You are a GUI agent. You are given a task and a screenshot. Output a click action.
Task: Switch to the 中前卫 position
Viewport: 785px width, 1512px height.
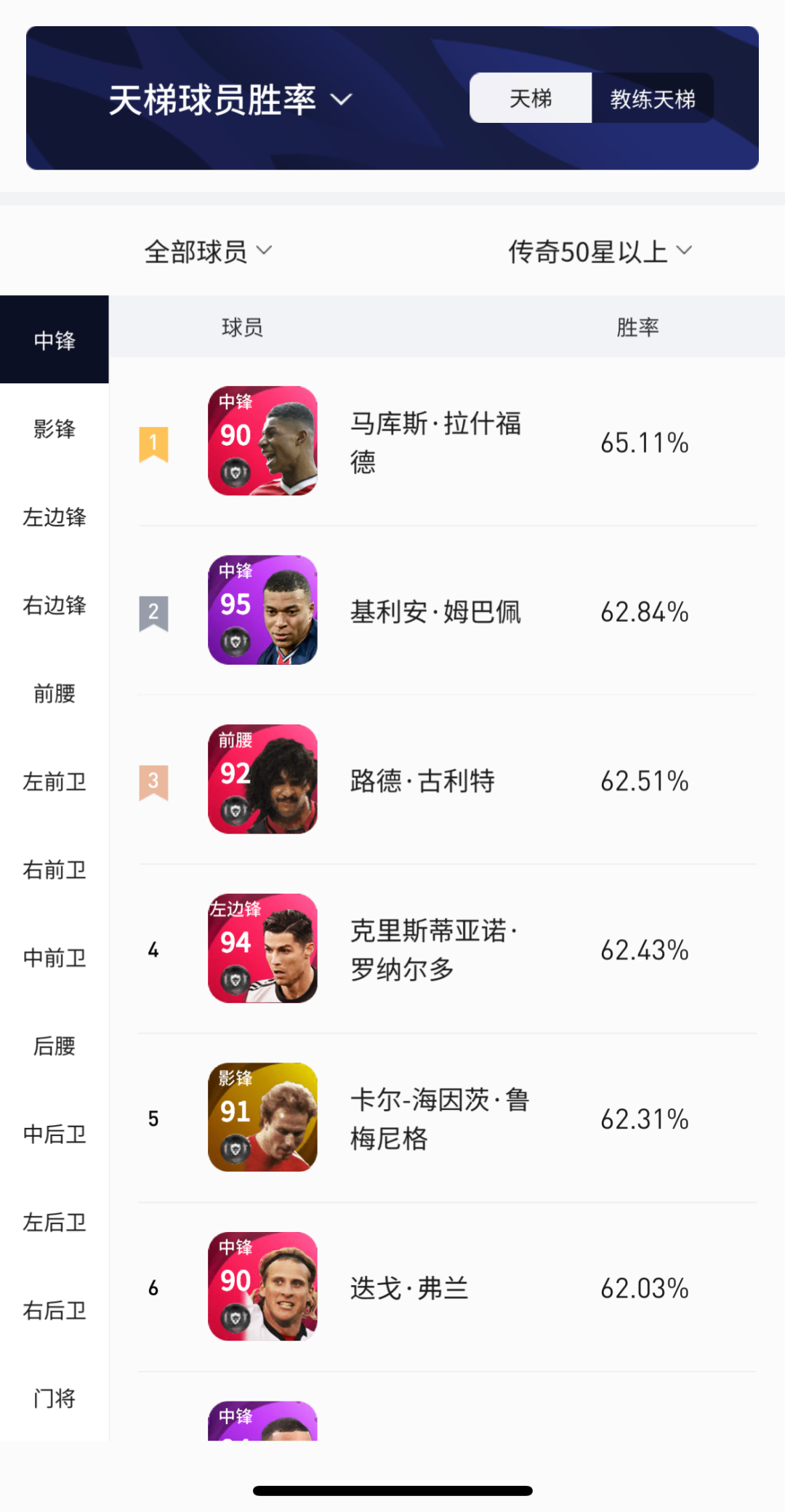coord(55,957)
